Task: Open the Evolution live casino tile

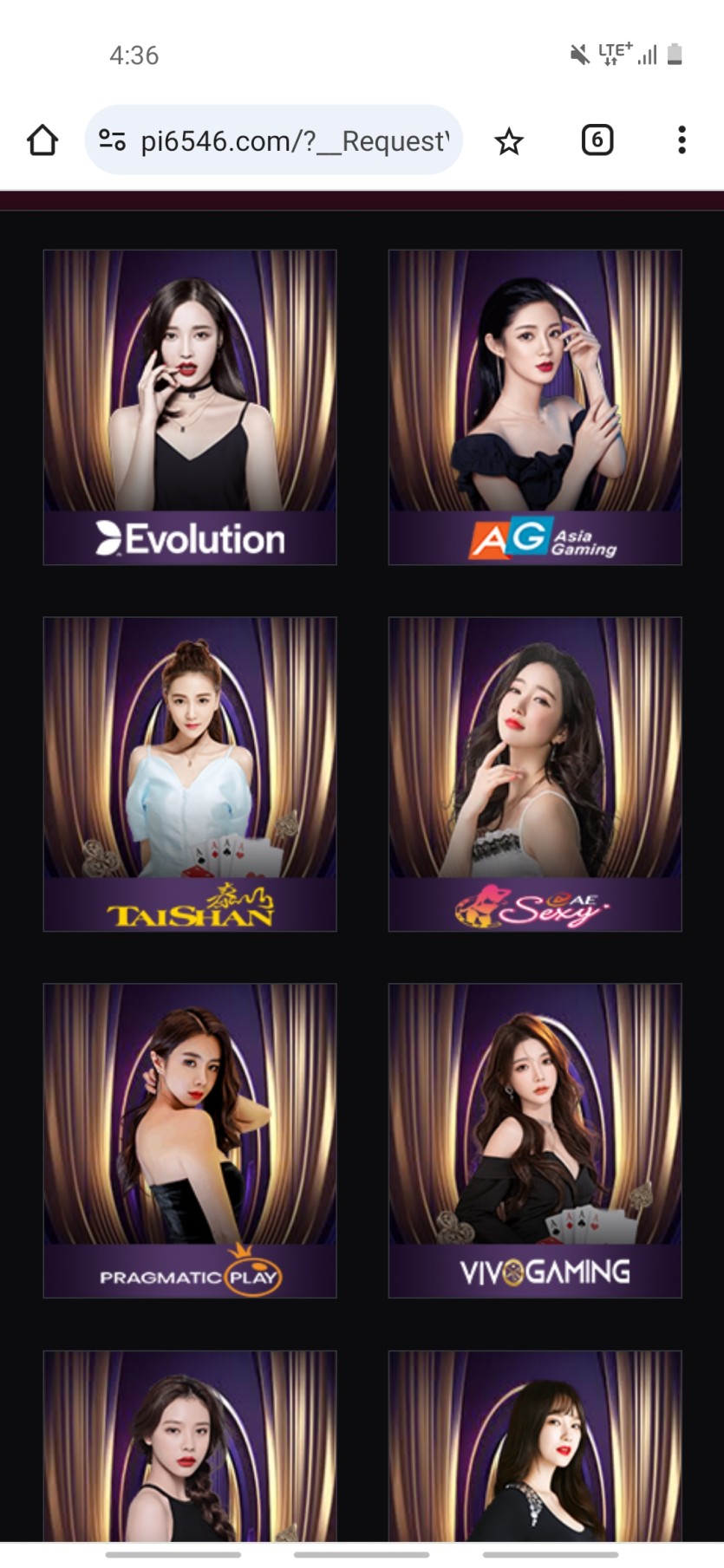Action: (190, 407)
